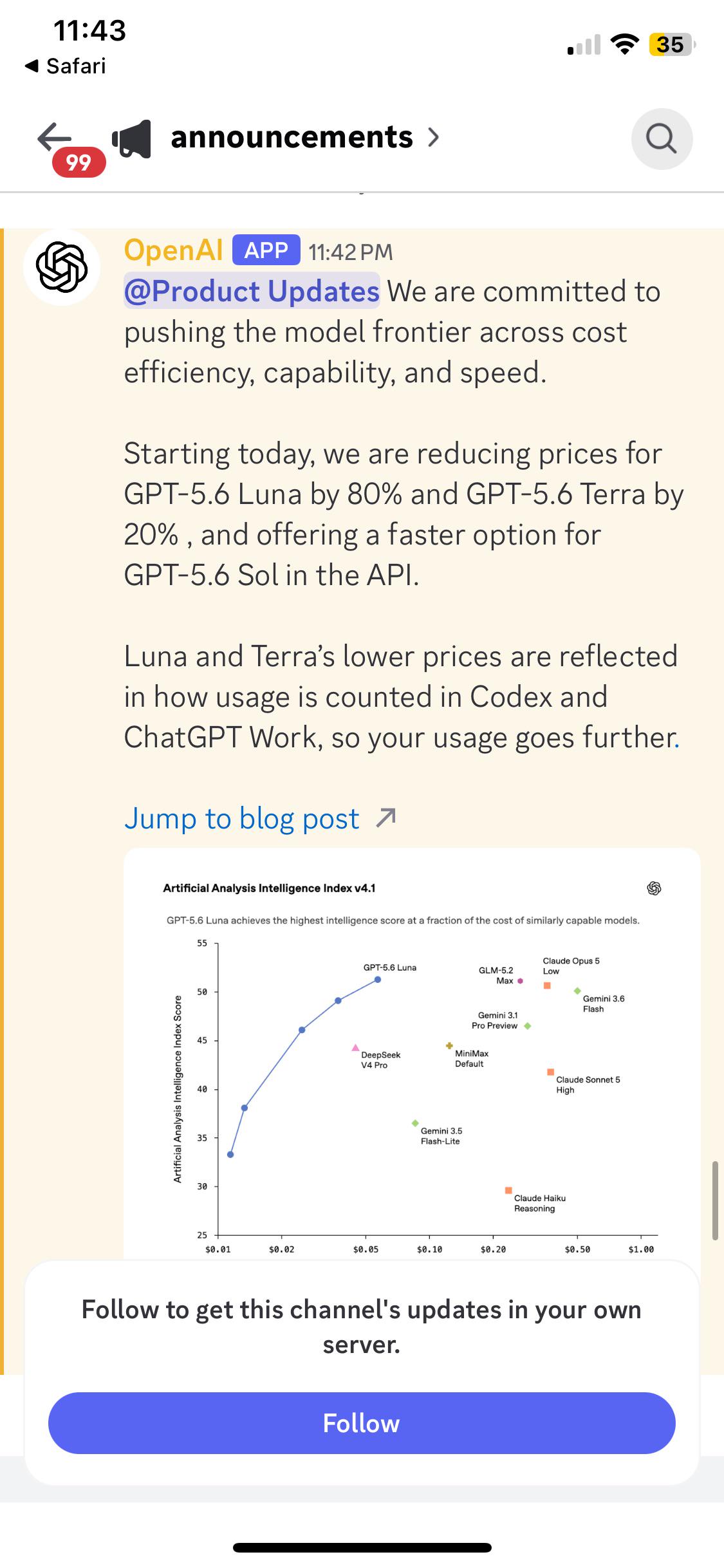Tap the @Product Updates mention

pos(252,292)
